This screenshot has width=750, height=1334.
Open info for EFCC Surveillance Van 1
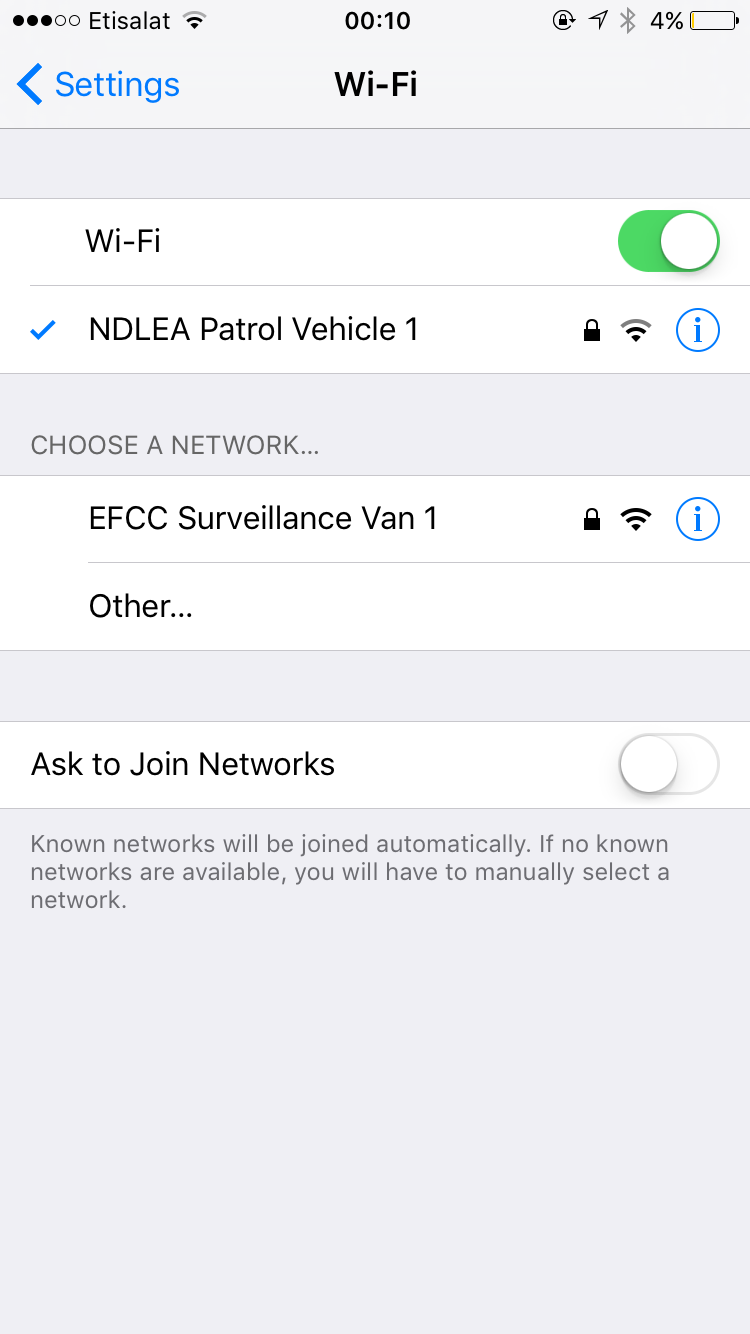pyautogui.click(x=698, y=519)
